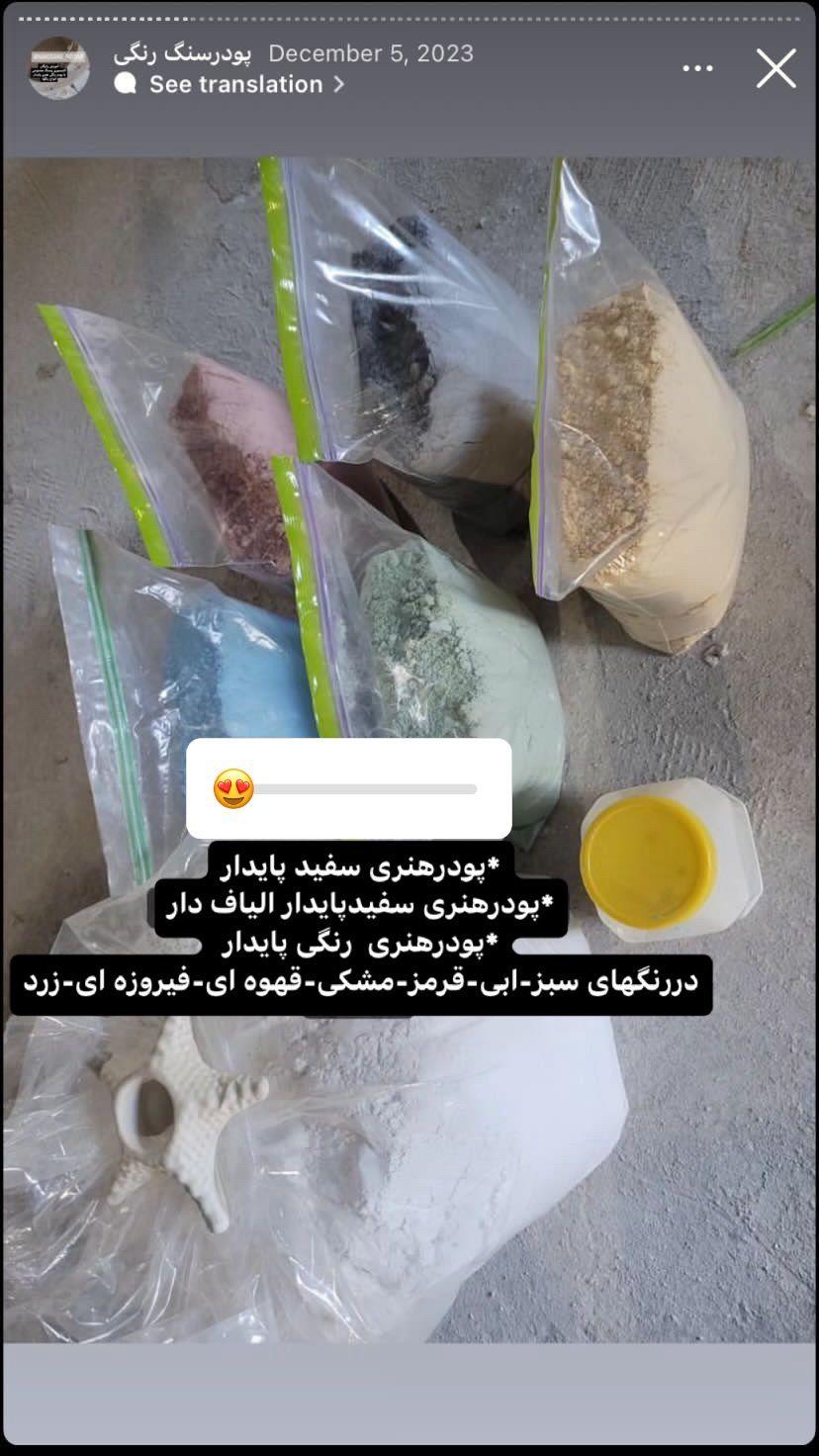Viewport: 819px width, 1456px height.
Task: Tap See translation link
Action: point(235,85)
